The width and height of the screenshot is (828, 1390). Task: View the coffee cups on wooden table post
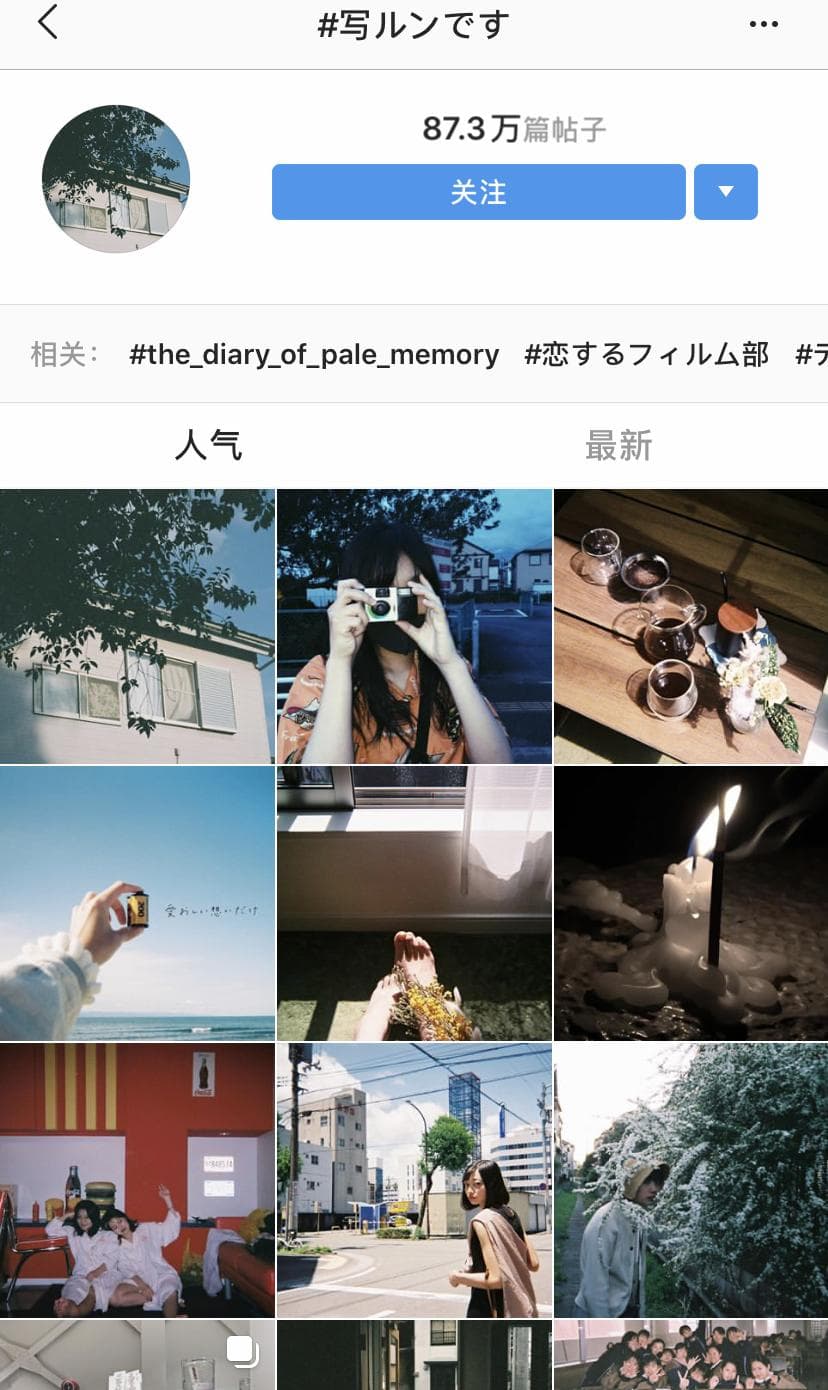tap(691, 626)
